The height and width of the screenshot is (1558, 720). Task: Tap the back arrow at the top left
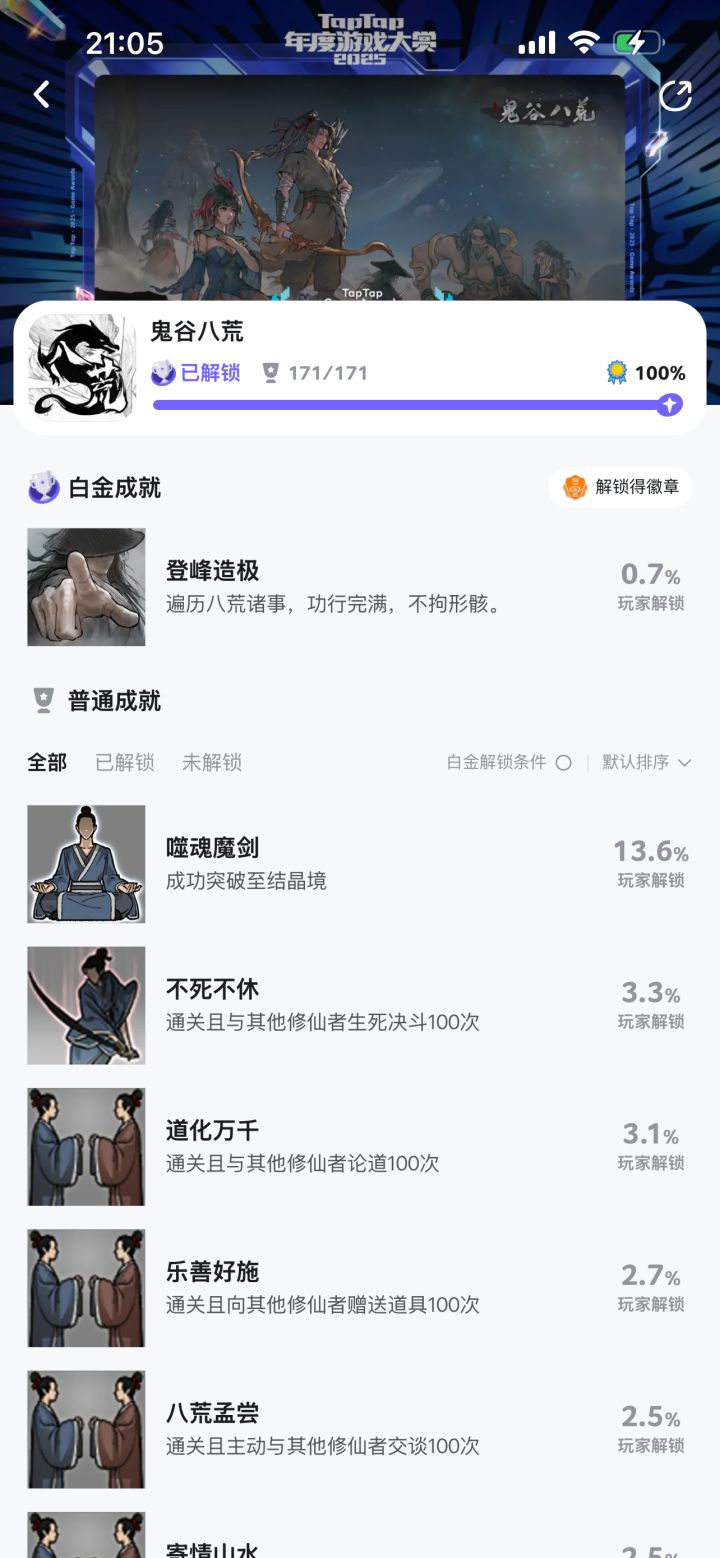pos(40,93)
